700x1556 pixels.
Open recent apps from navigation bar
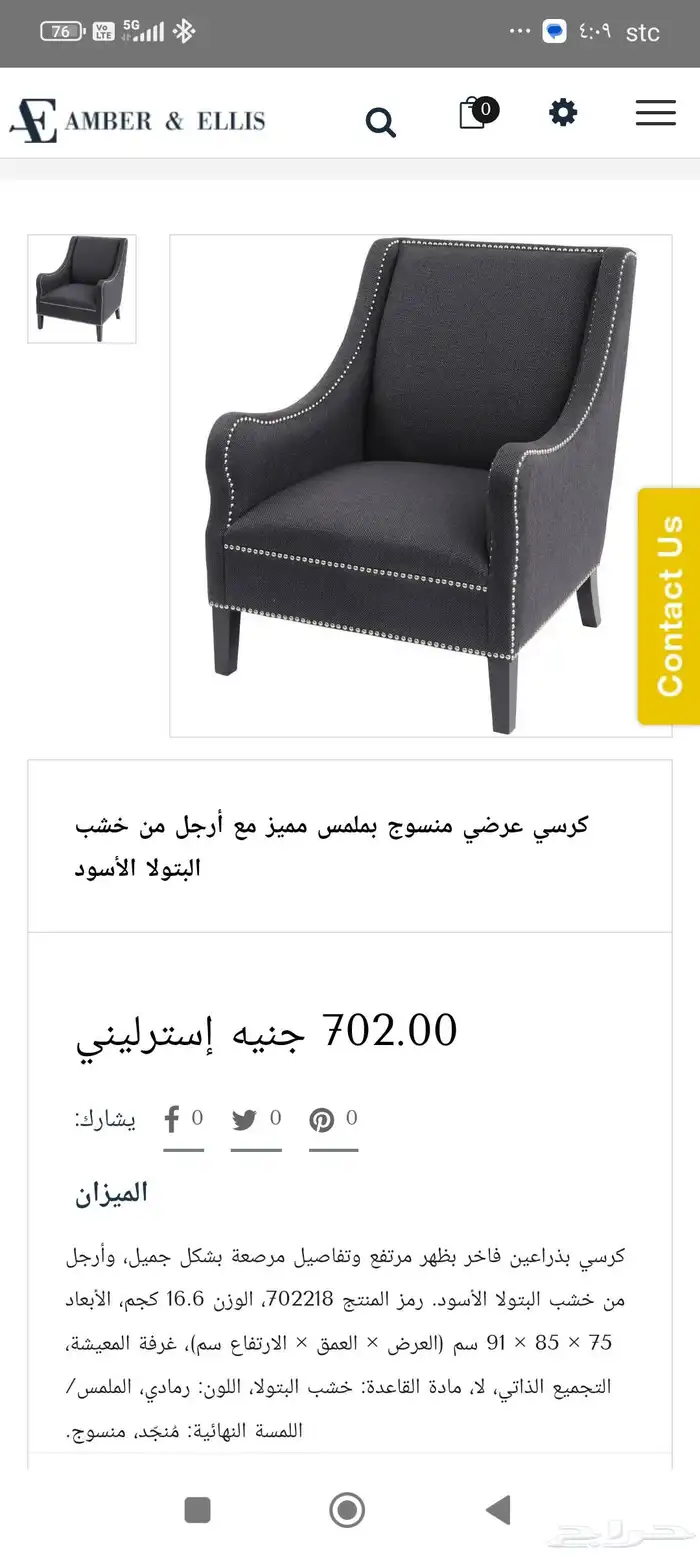[x=198, y=1509]
